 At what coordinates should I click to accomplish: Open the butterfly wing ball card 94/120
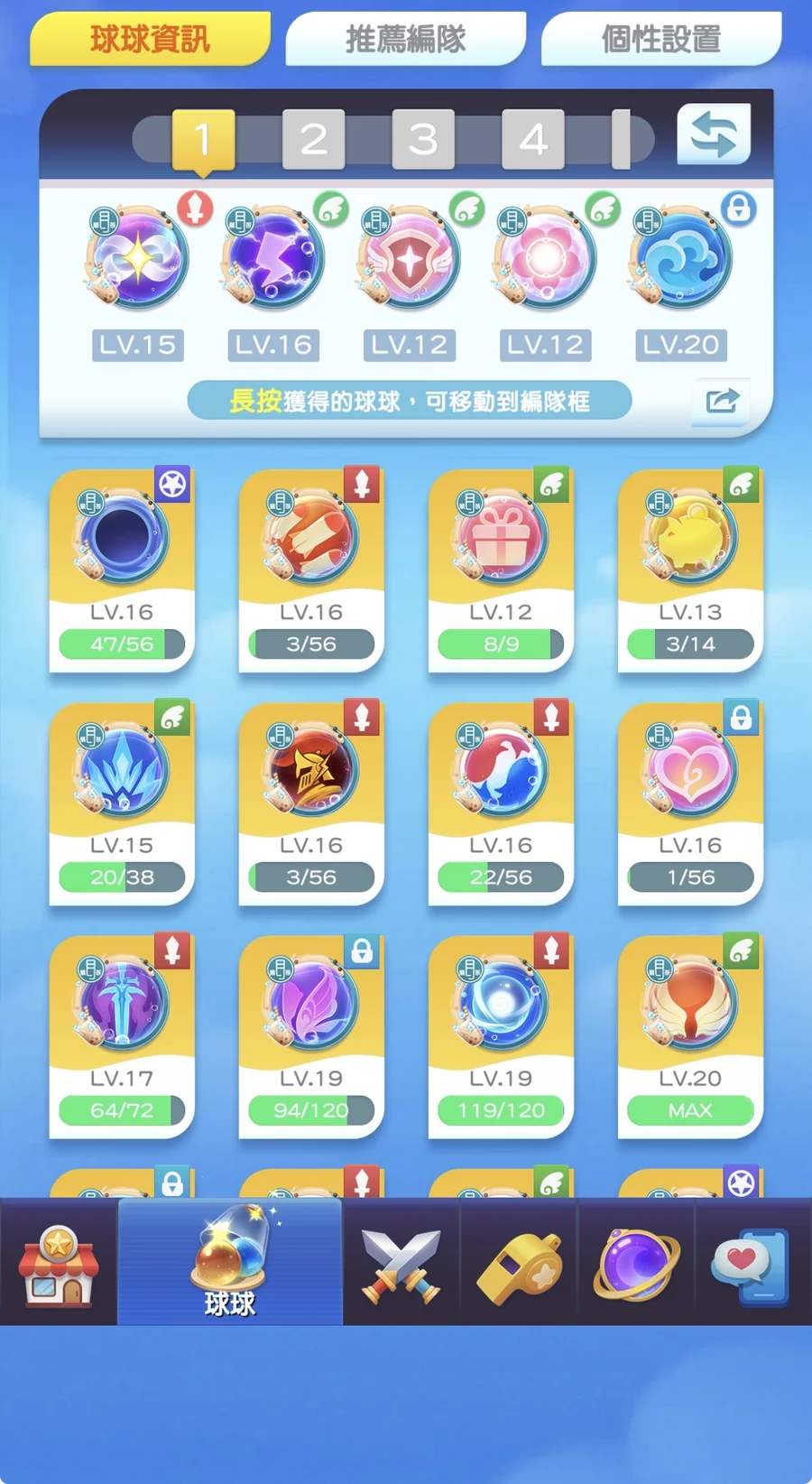click(311, 1036)
